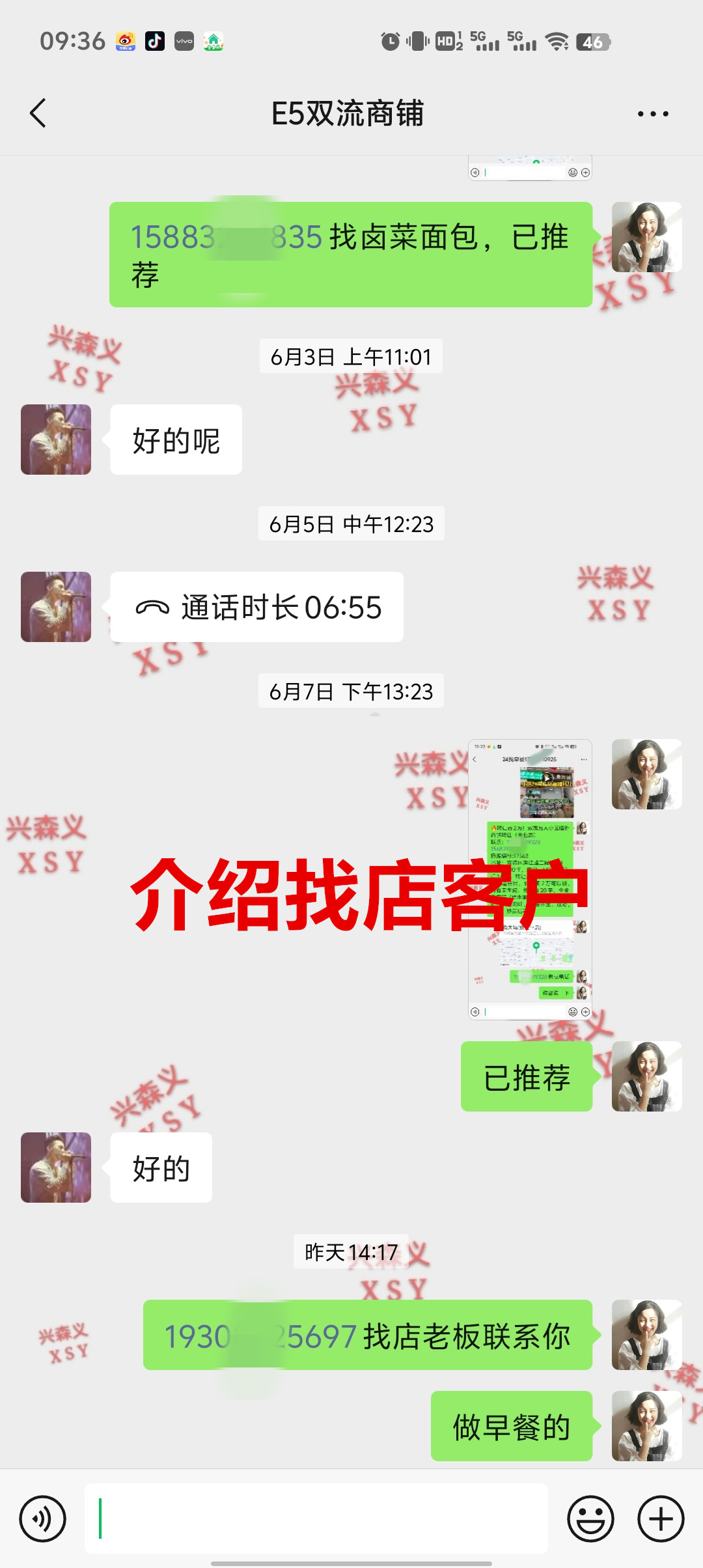Tap the phone number ending 5697

(x=260, y=1337)
